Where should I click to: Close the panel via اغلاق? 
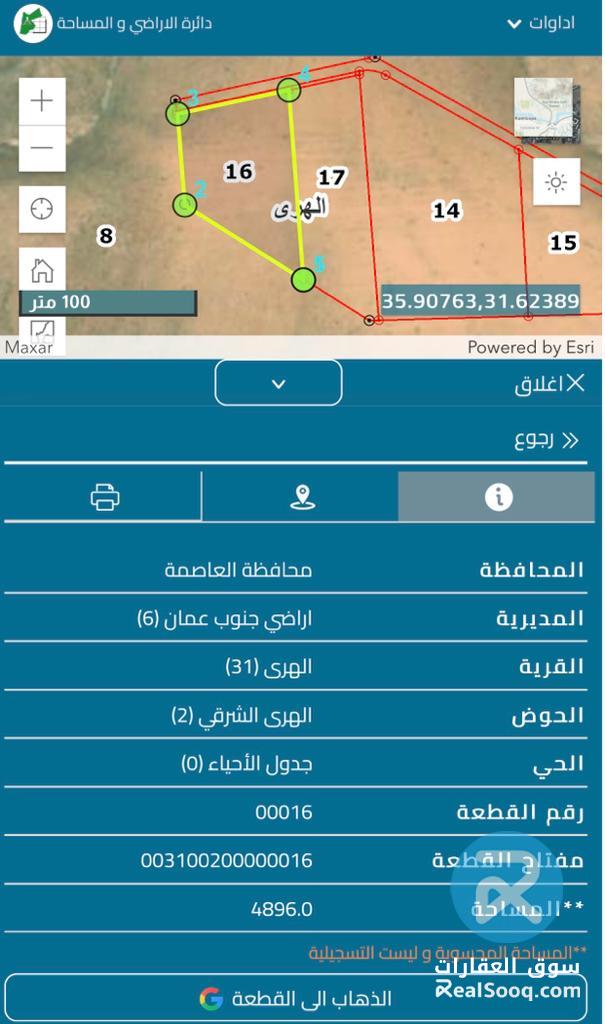click(550, 384)
